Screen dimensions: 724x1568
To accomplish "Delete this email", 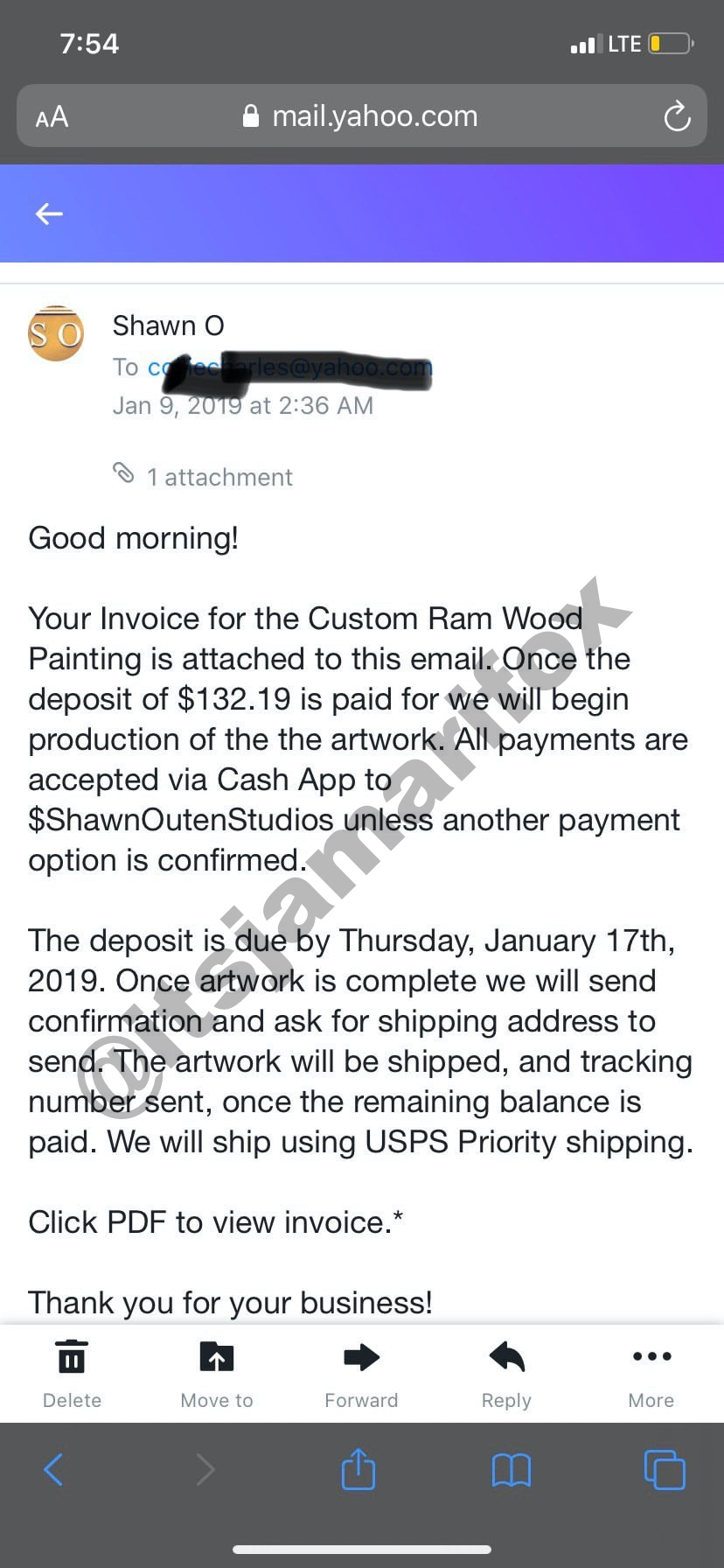I will tap(72, 1373).
